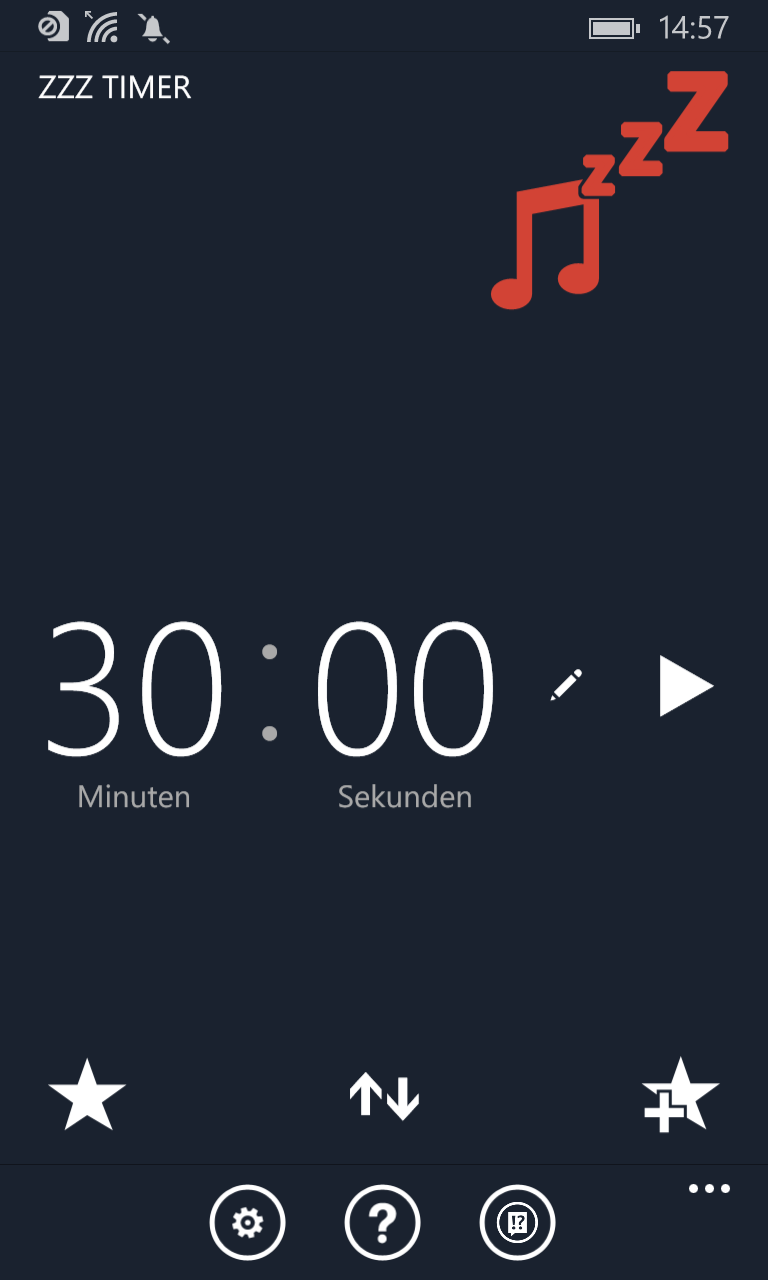Open settings gear in app bar
This screenshot has height=1280, width=768.
click(x=247, y=1222)
